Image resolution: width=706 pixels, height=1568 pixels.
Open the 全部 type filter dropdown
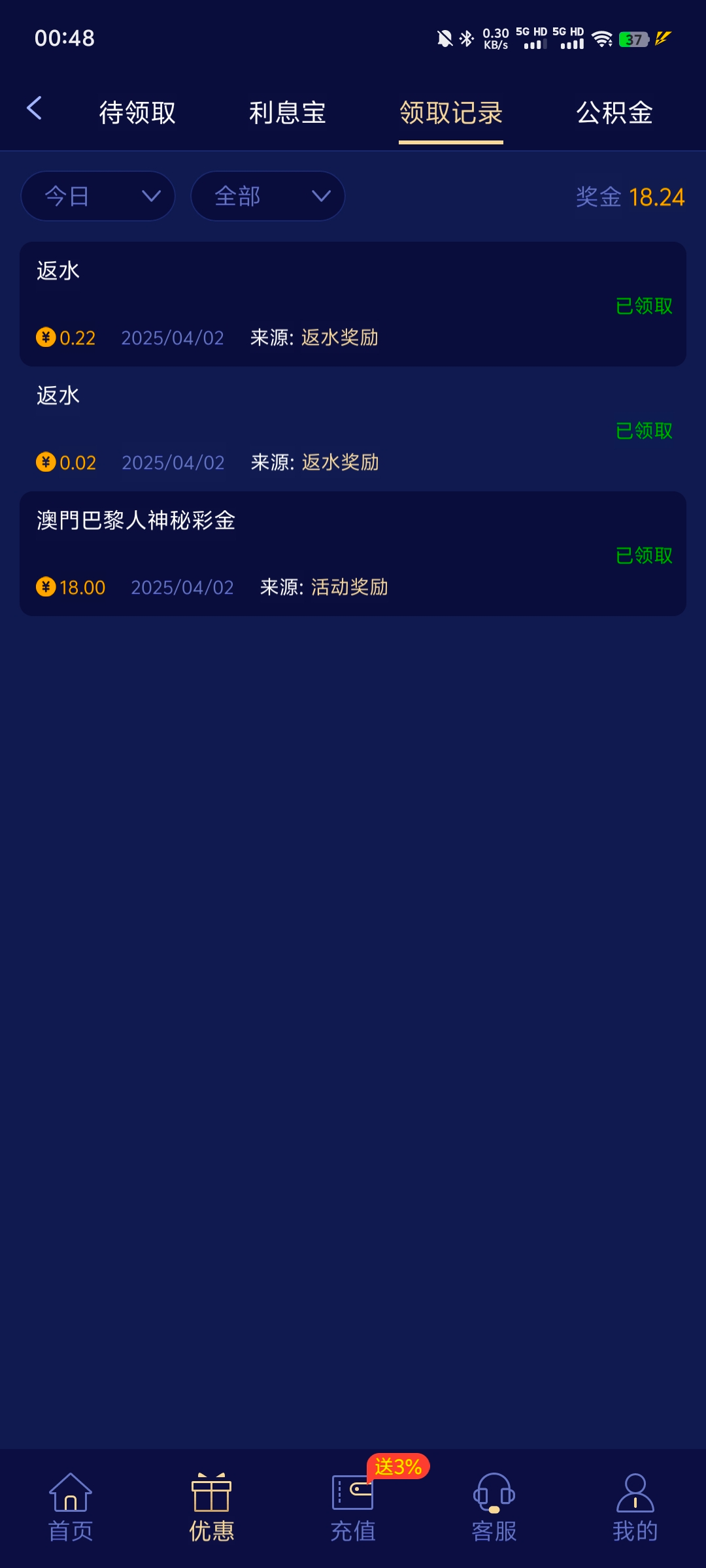[268, 196]
